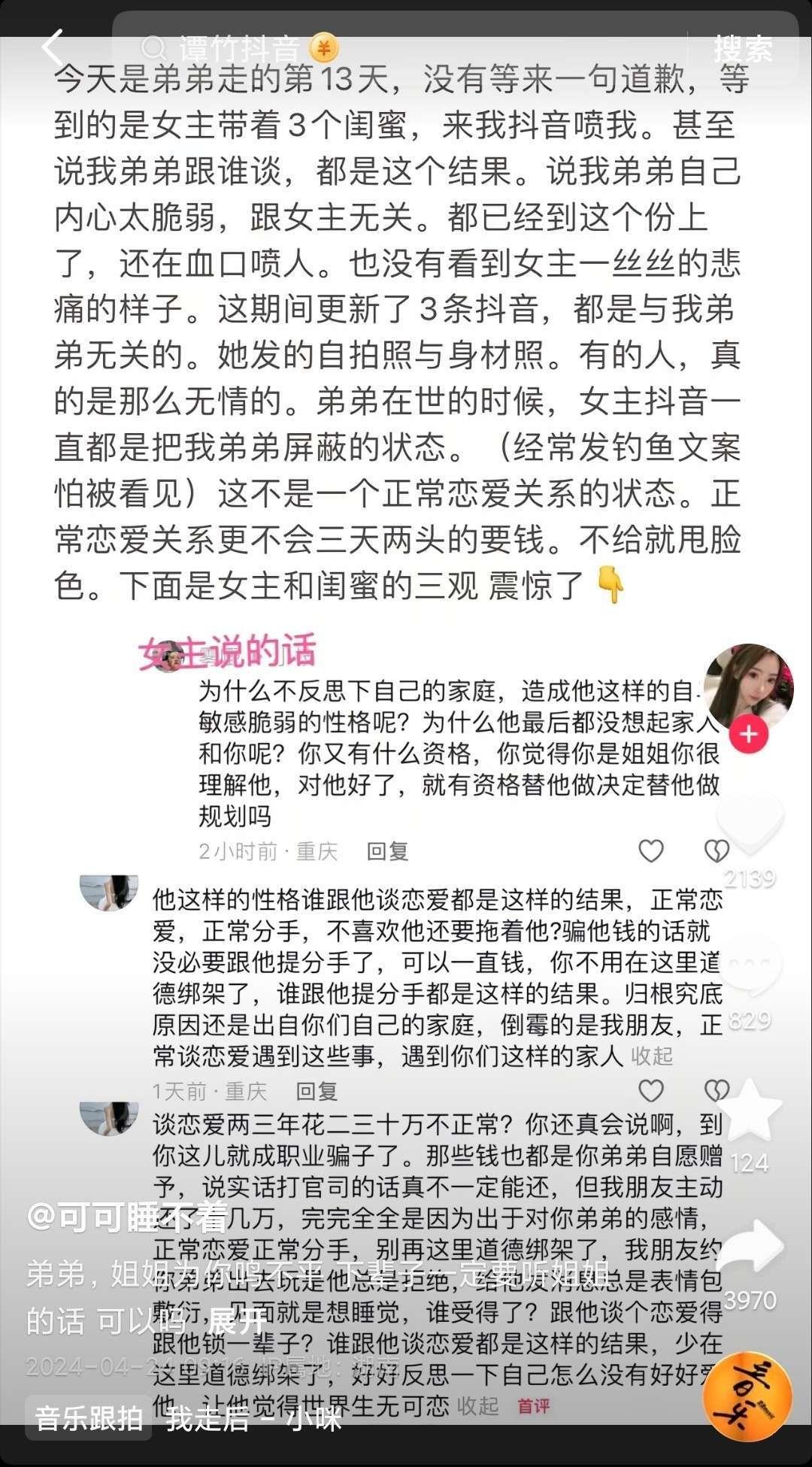This screenshot has height=1467, width=812.
Task: Follow the creator with the plus button
Action: tap(749, 734)
